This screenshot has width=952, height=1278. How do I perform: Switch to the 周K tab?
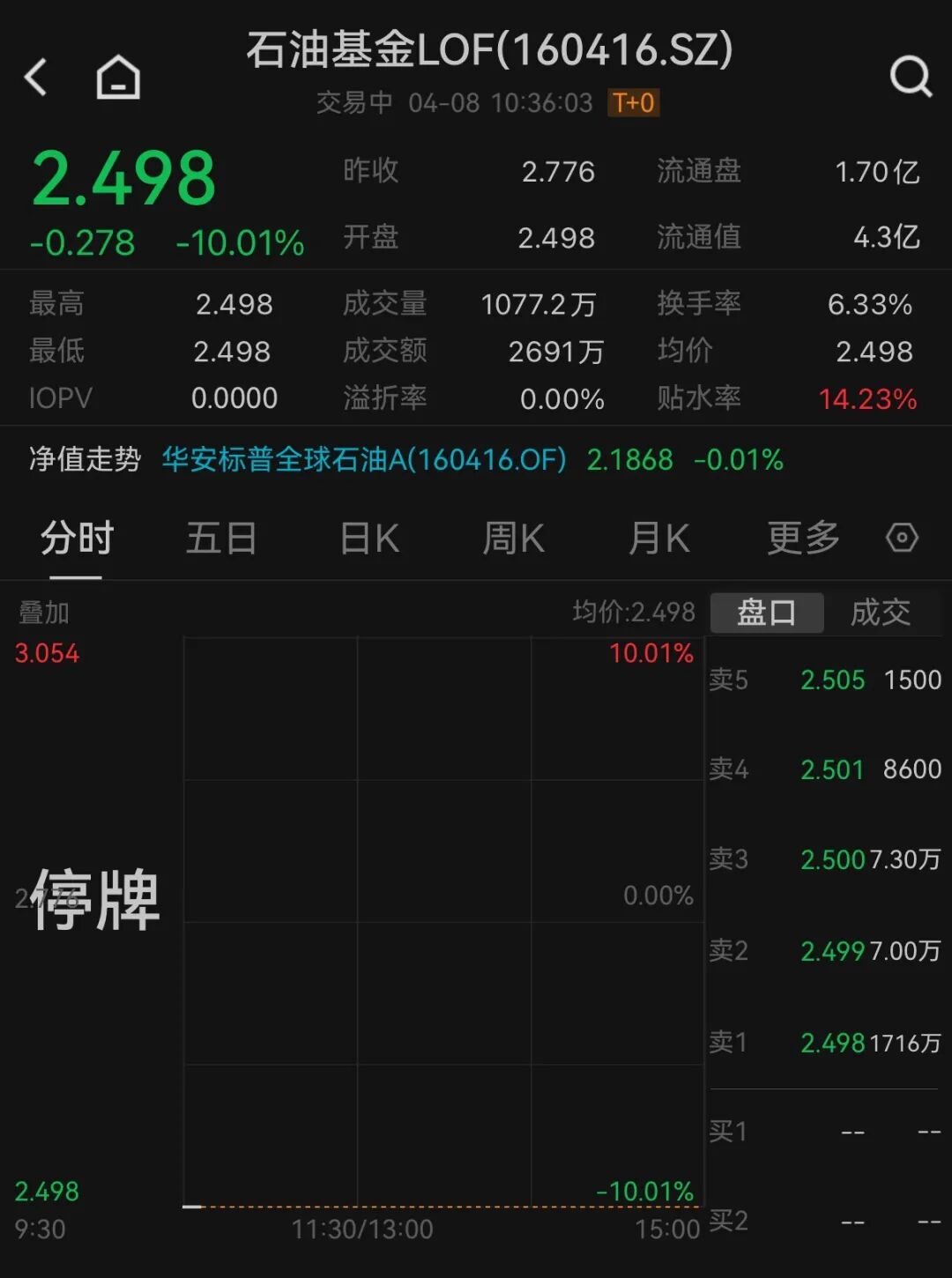click(513, 539)
